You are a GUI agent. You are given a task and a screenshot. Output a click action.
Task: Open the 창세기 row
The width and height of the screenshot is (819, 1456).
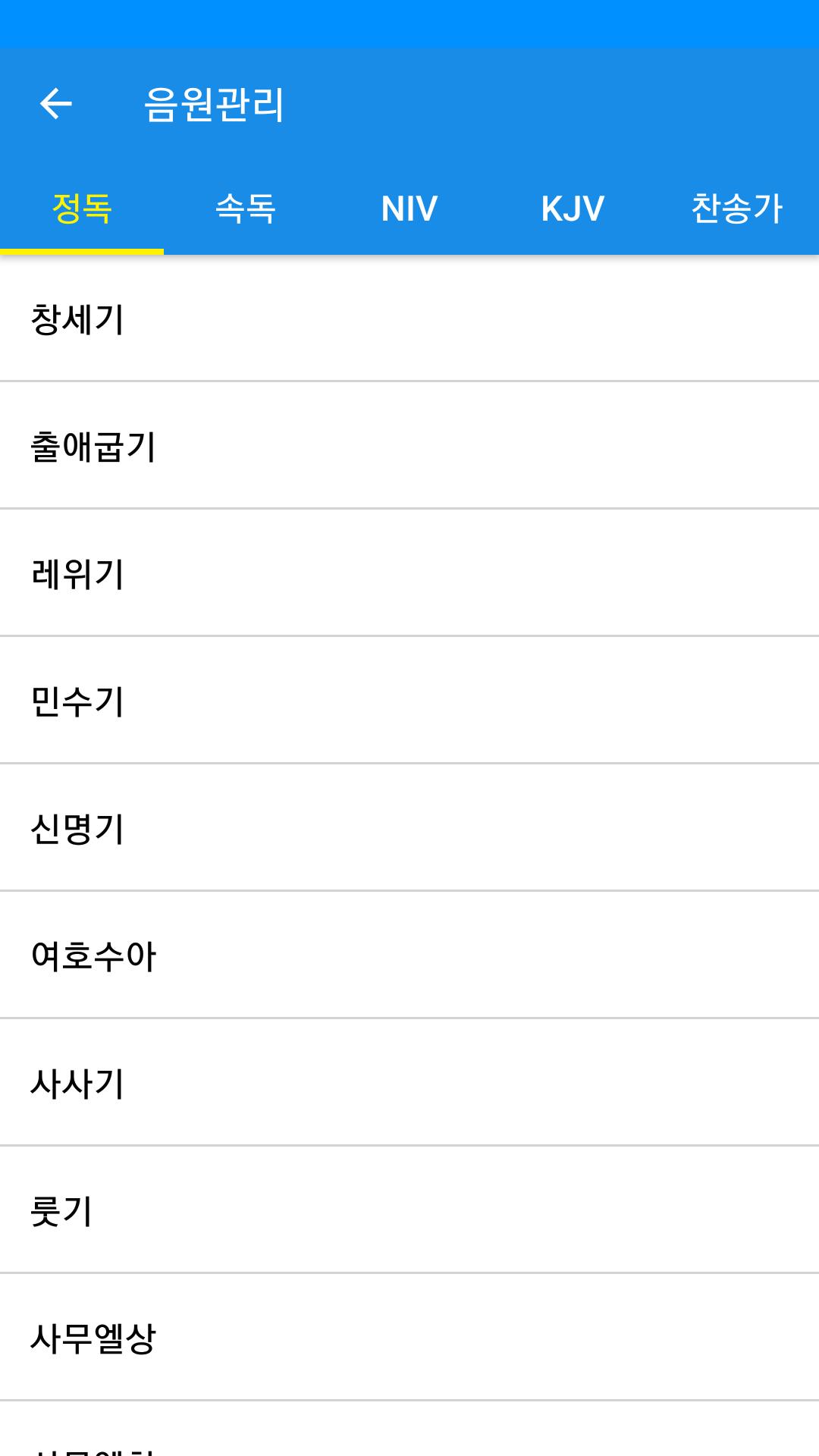409,318
